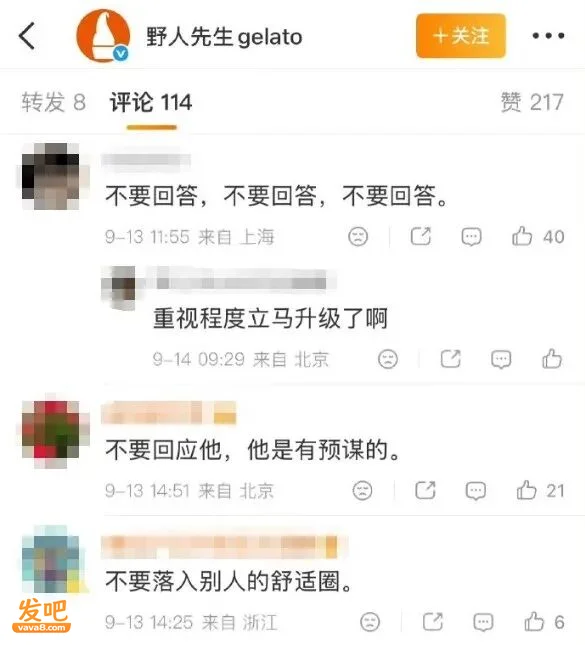The width and height of the screenshot is (585, 645).
Task: Reply to 重视程度立马升级了啊 comment
Action: (x=501, y=359)
